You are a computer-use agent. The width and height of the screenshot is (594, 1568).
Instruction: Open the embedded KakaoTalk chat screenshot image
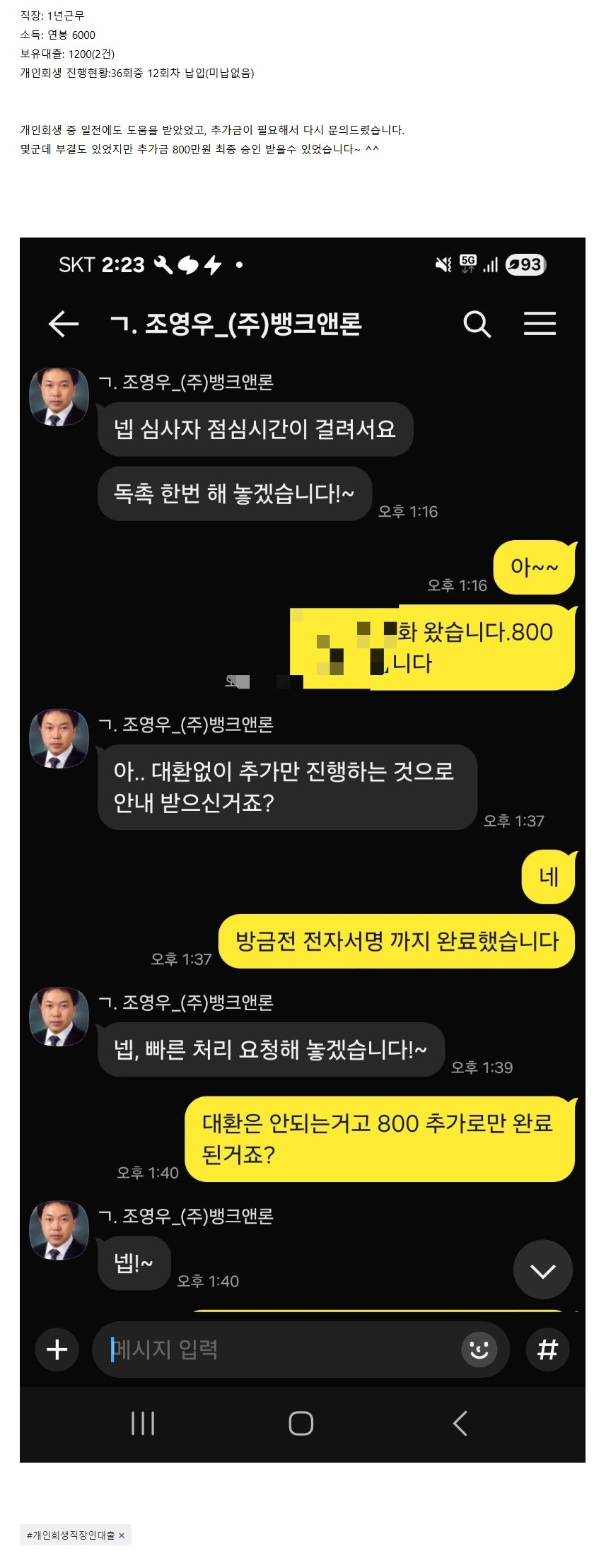coord(302,848)
